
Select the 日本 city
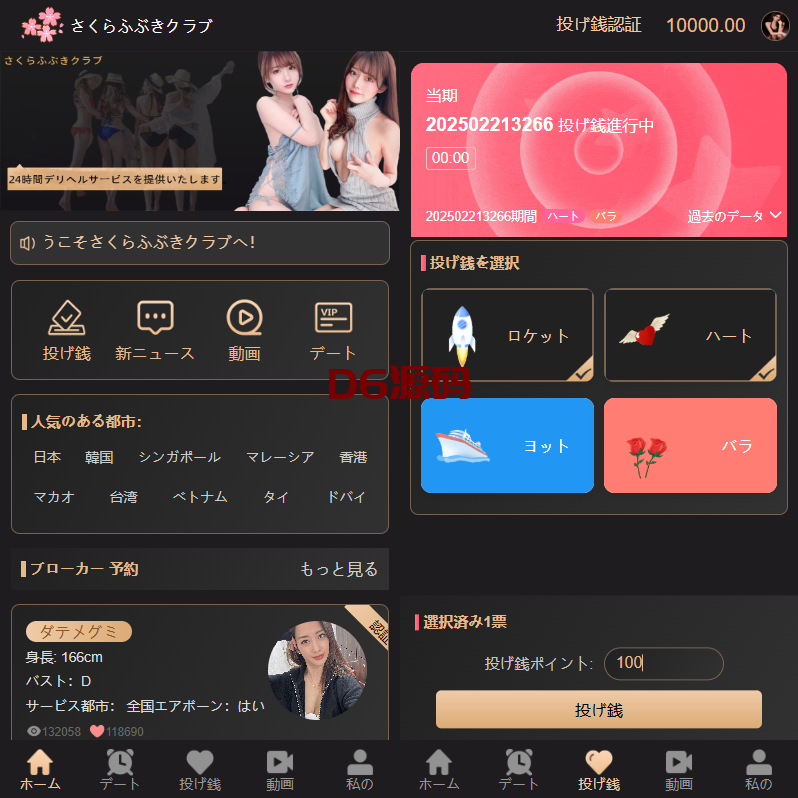47,457
